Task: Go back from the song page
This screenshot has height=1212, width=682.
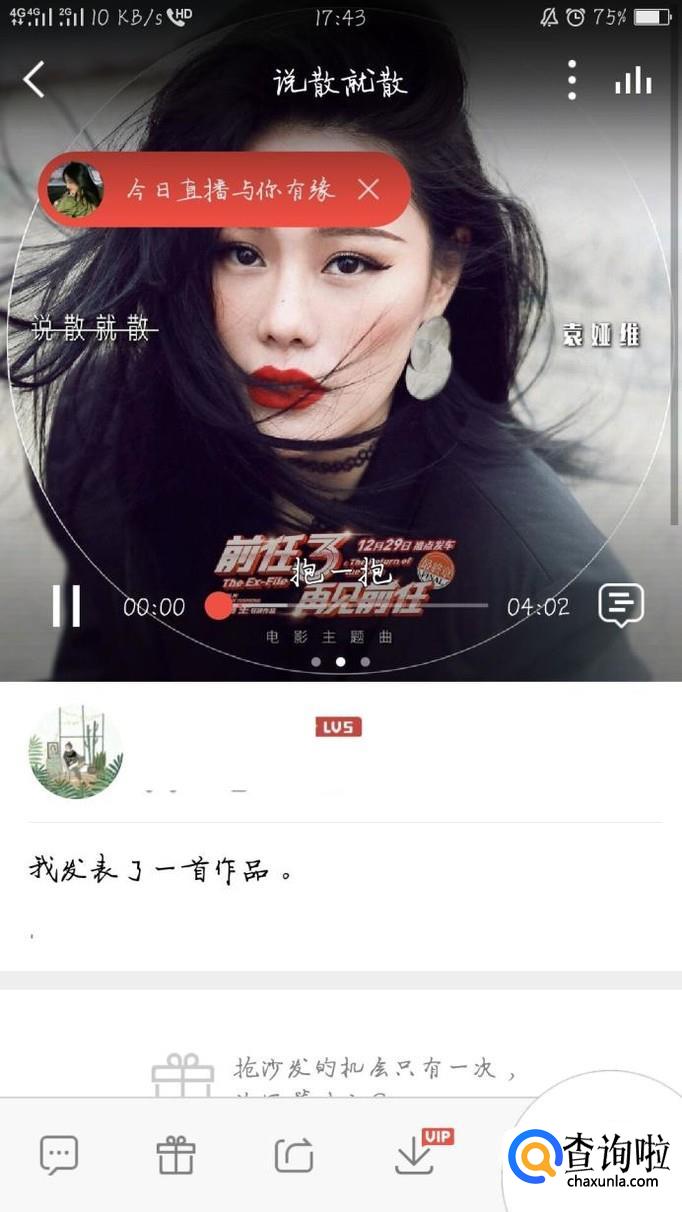Action: click(35, 80)
